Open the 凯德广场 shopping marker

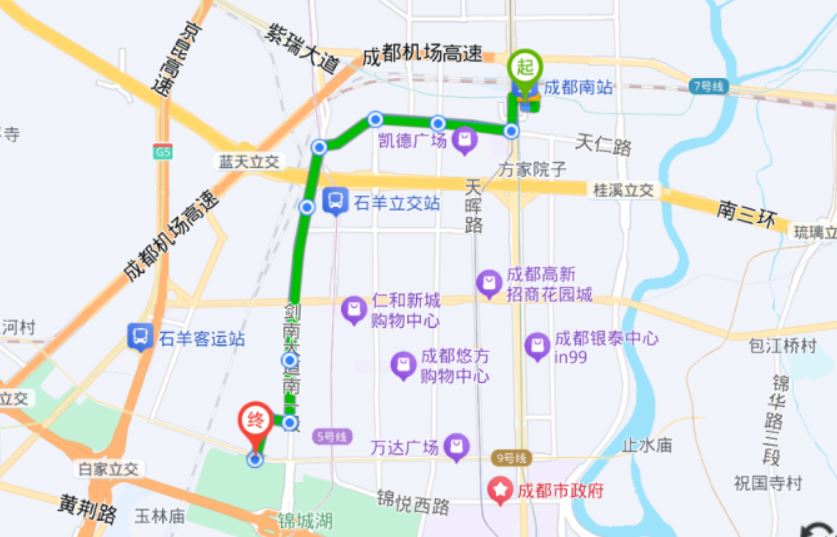(x=464, y=140)
